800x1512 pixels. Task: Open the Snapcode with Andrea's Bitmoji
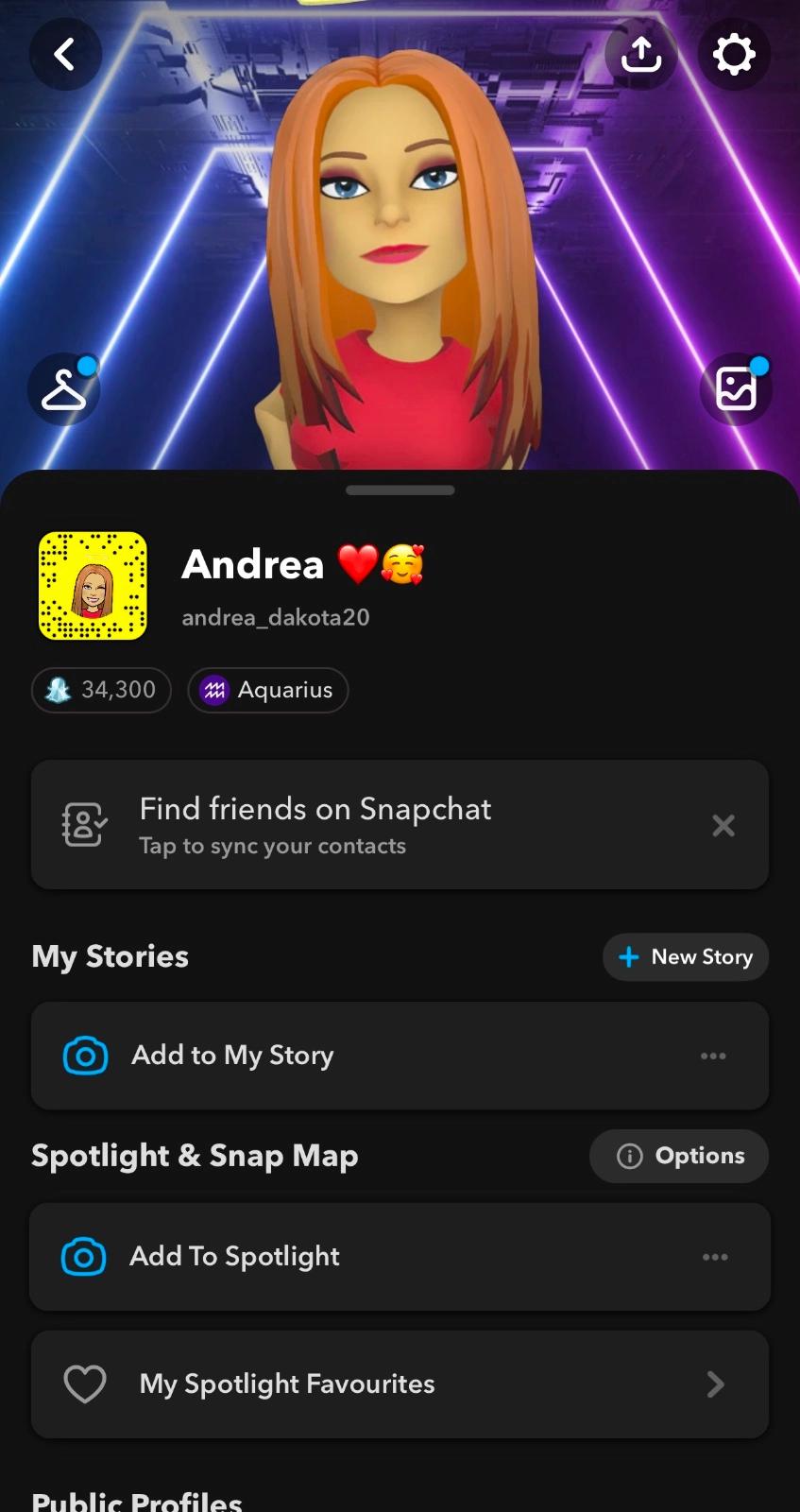click(93, 586)
